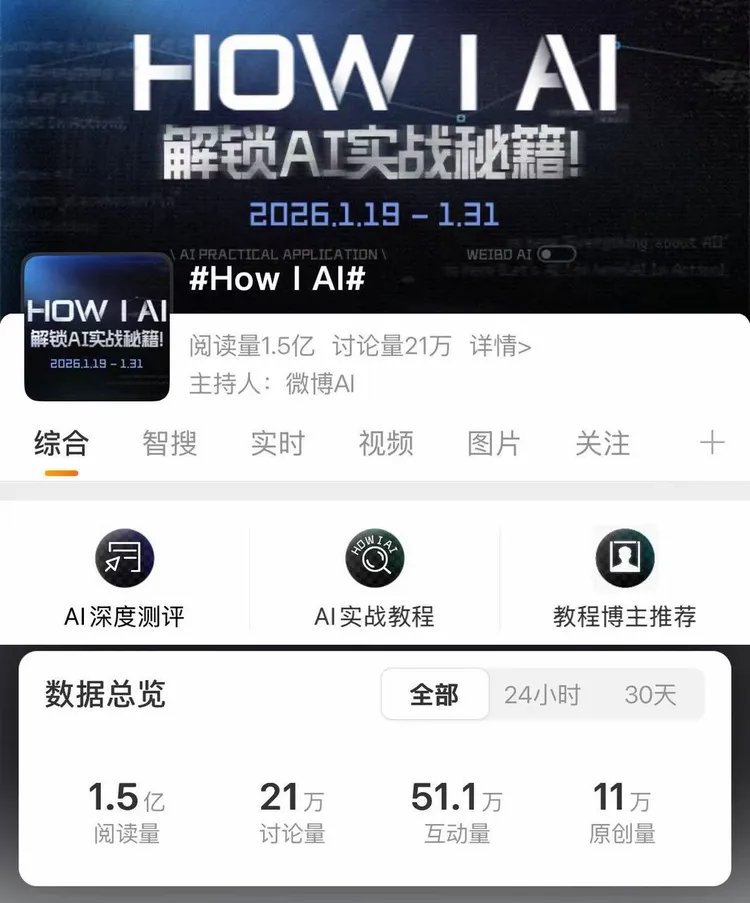Open 教程博主推荐 section
Viewport: 750px width, 903px height.
[624, 578]
